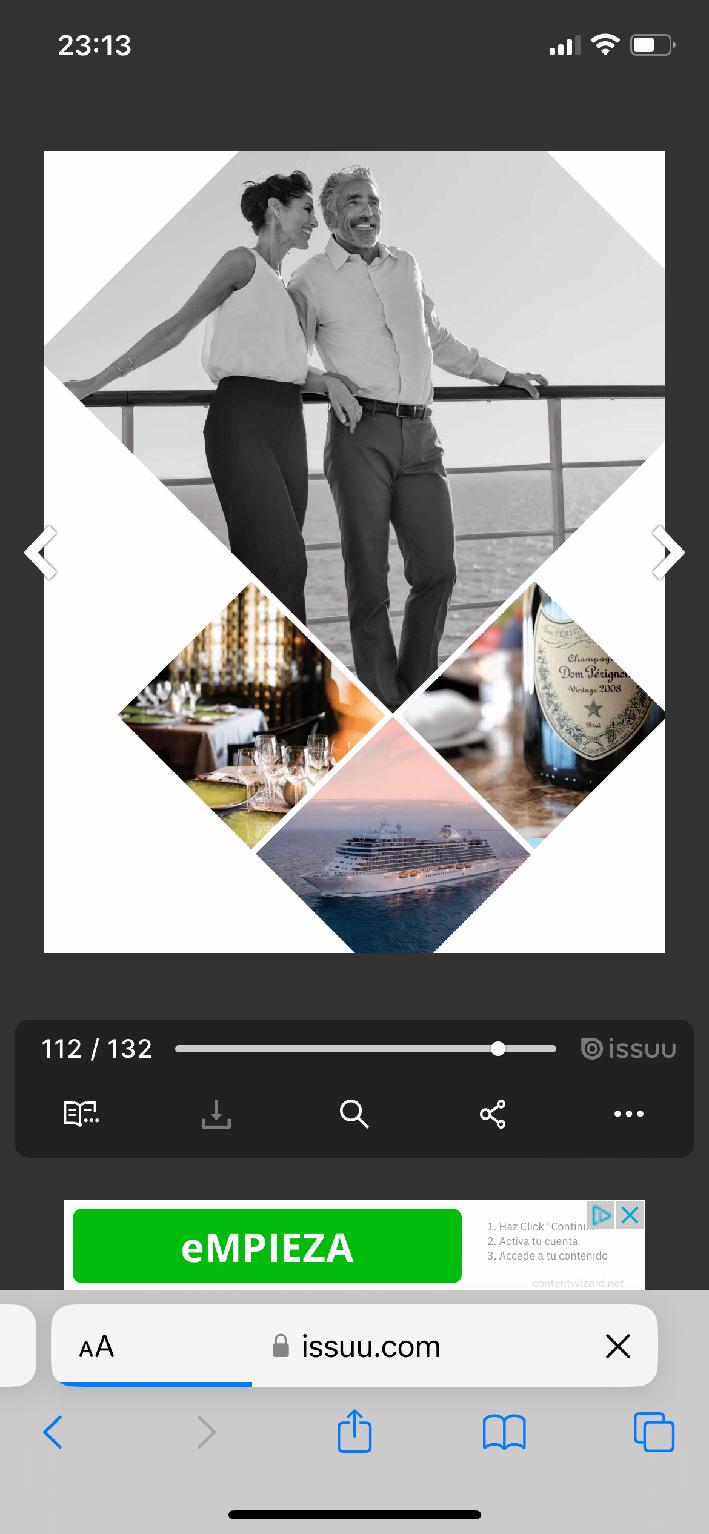
Task: Share this issuu publication
Action: [492, 1114]
